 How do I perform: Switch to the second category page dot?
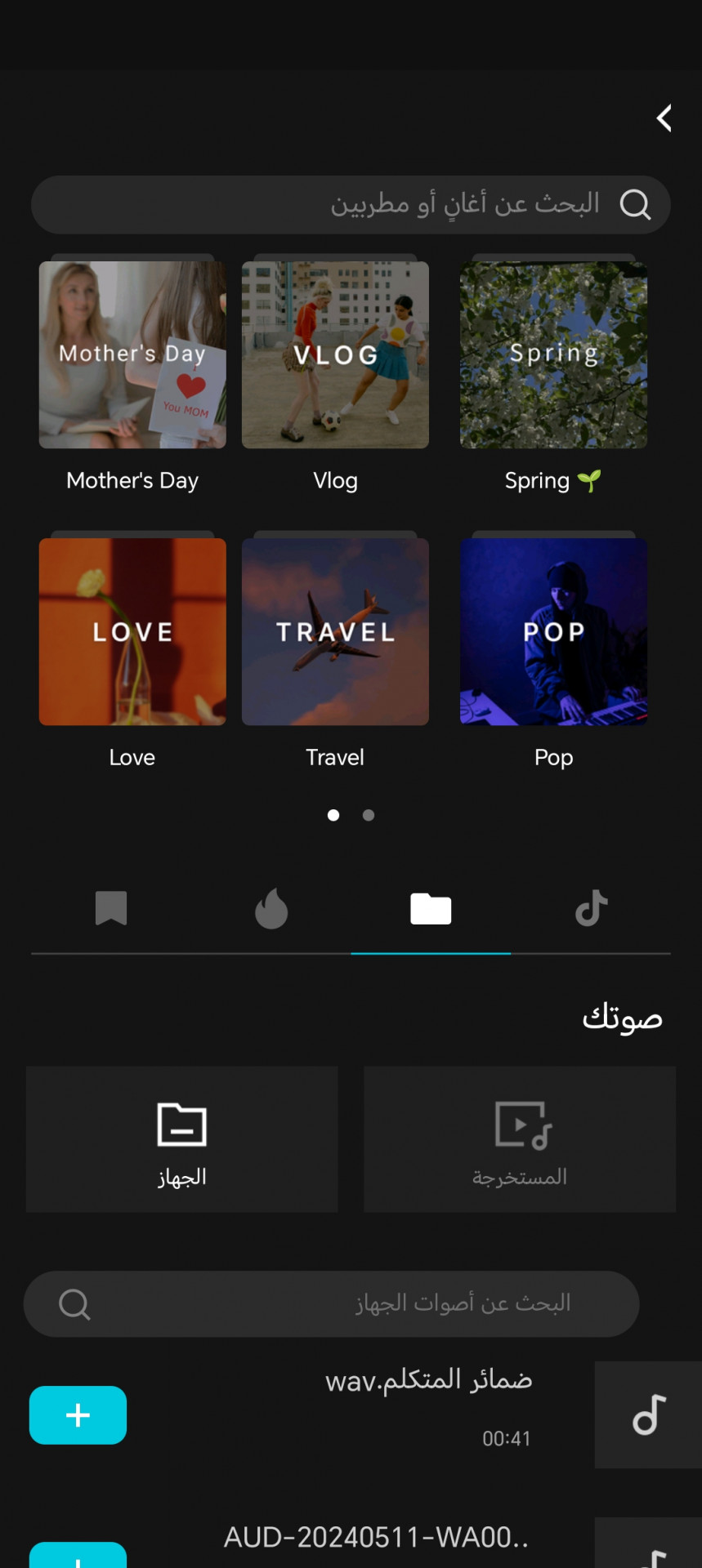(369, 815)
